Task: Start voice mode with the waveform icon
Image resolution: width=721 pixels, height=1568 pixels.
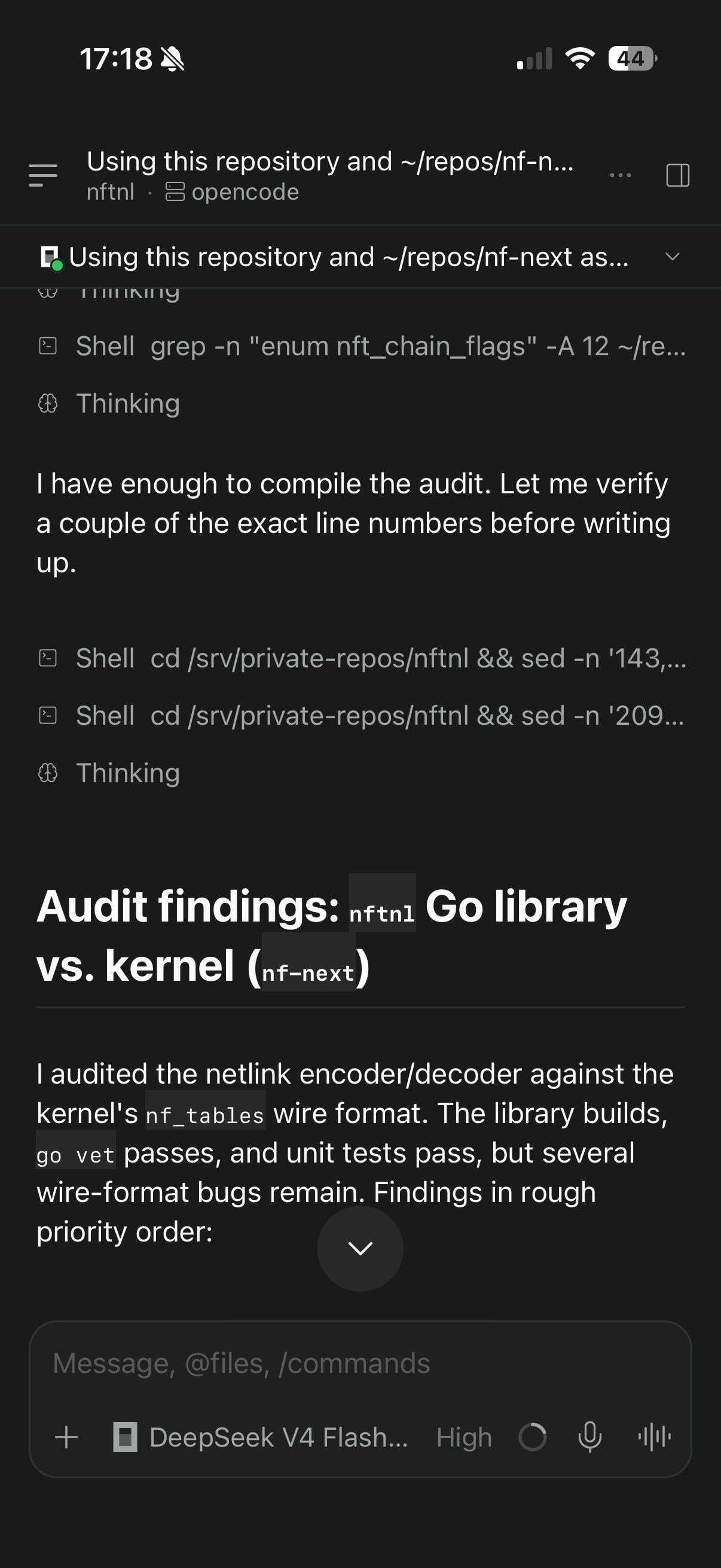Action: click(x=655, y=1437)
